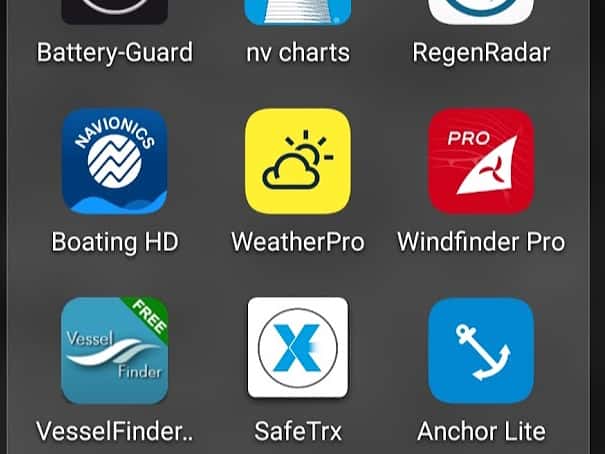Open the RegenRadar app

[481, 14]
